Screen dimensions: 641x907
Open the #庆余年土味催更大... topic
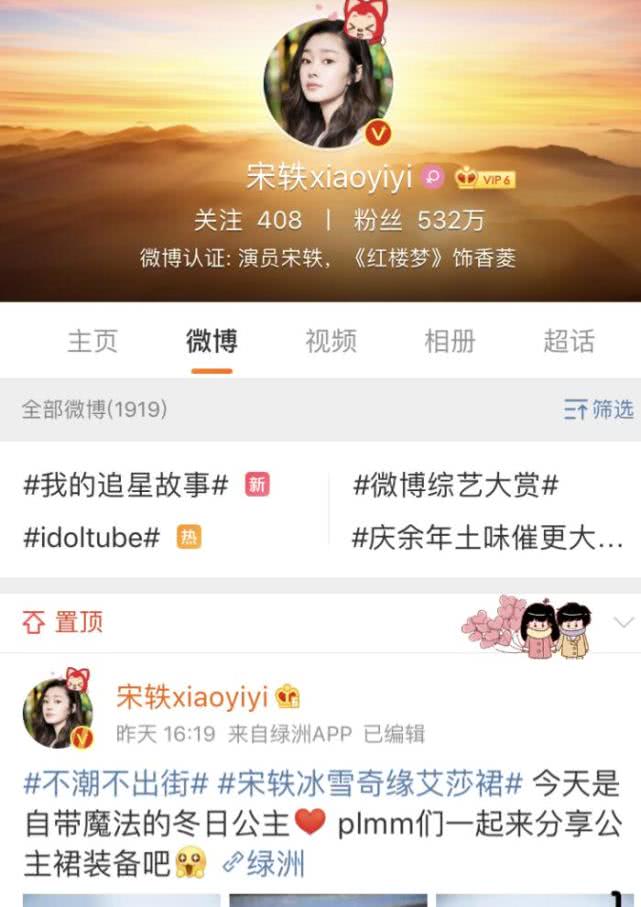(x=488, y=538)
